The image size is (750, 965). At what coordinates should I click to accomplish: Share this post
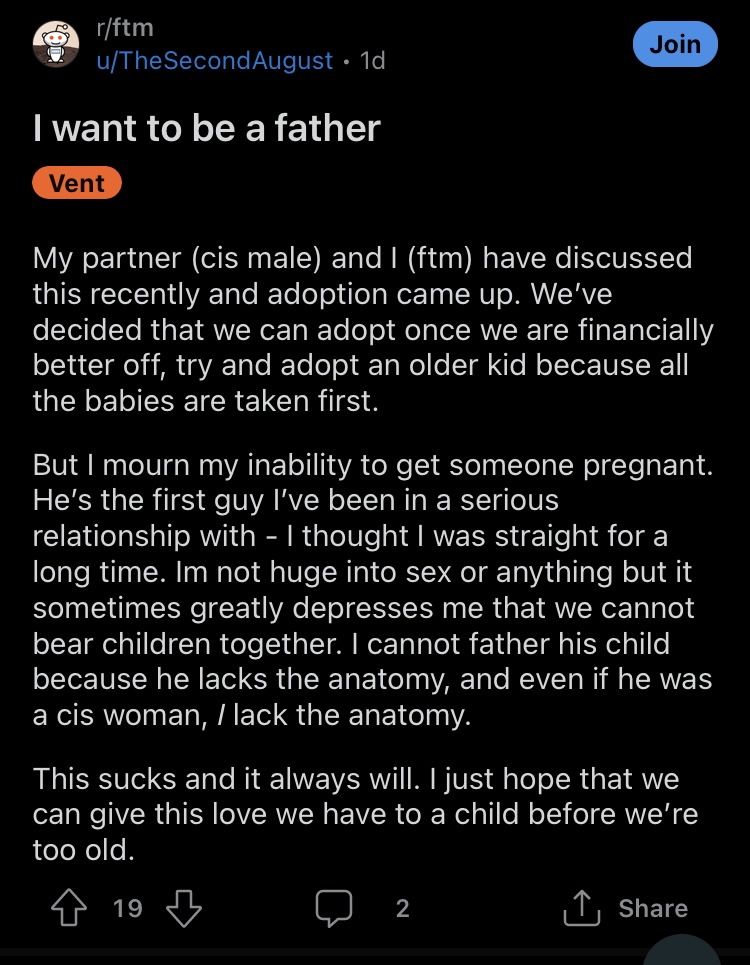tap(626, 908)
